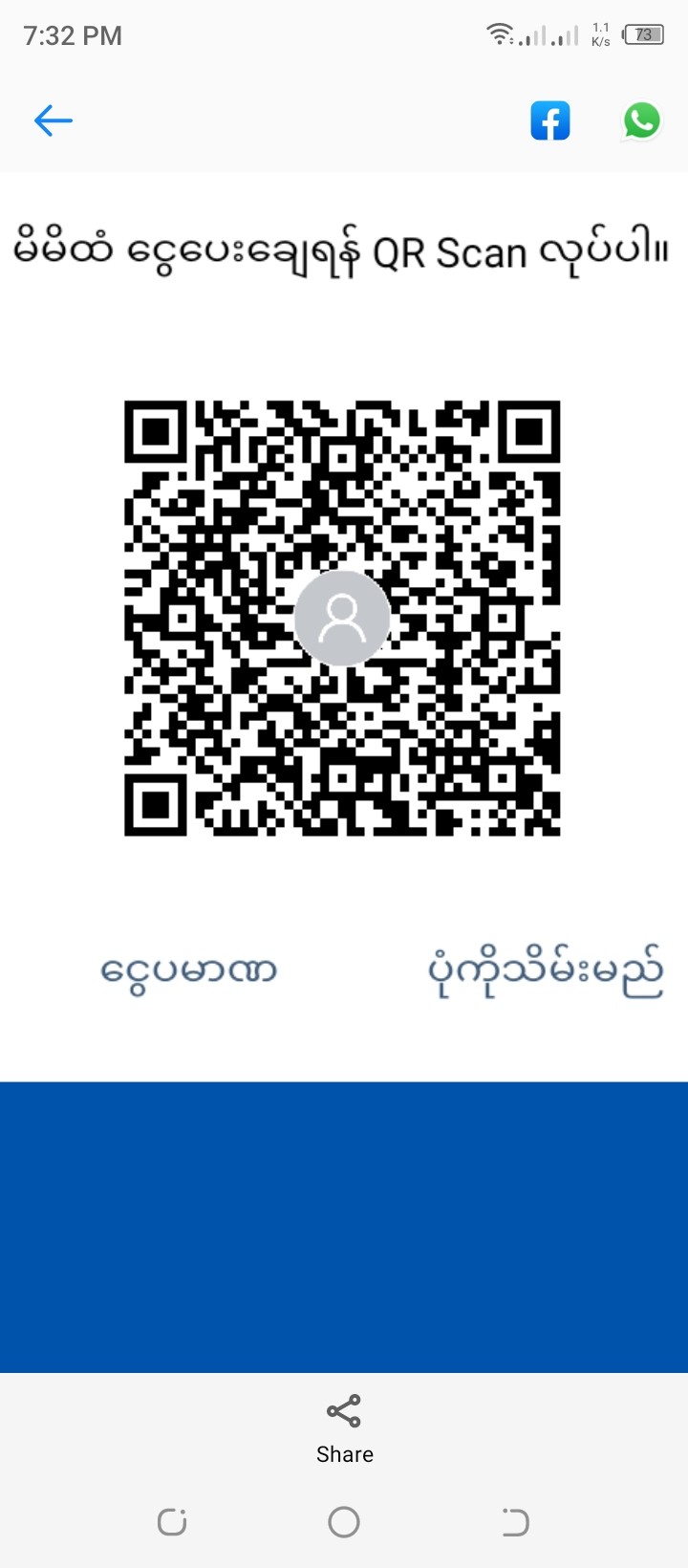The image size is (688, 1568).
Task: Share the QR code to Facebook
Action: click(x=550, y=121)
